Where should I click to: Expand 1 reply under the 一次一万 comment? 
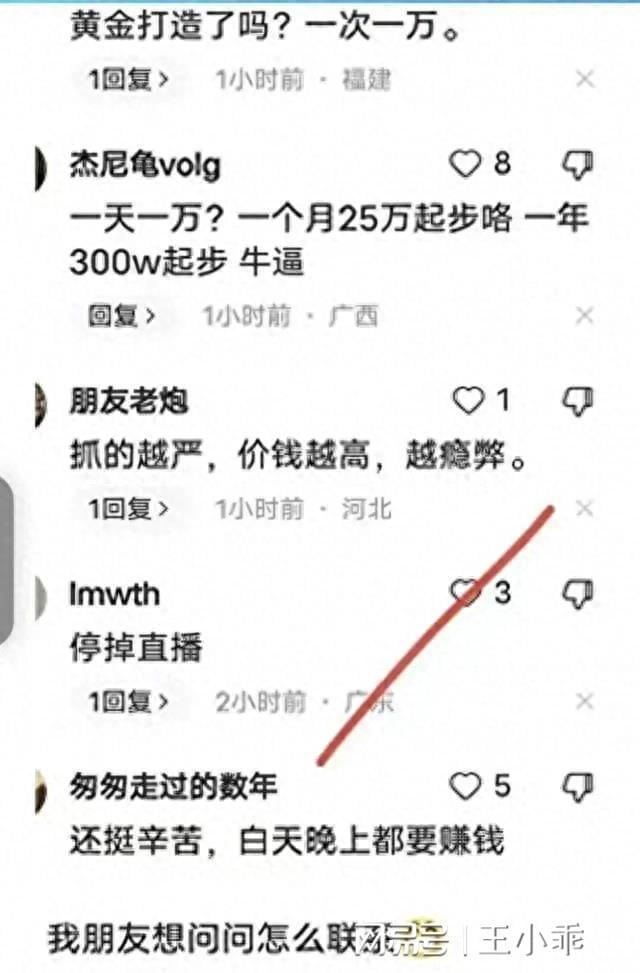128,79
